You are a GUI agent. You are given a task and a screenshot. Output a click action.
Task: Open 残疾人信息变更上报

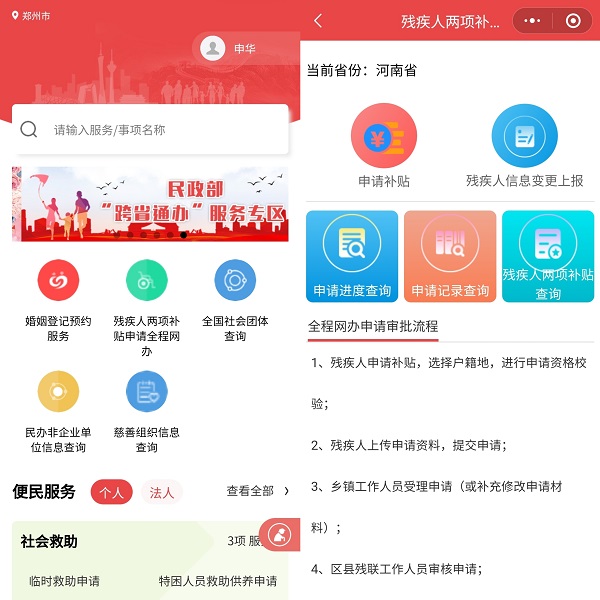pyautogui.click(x=524, y=147)
